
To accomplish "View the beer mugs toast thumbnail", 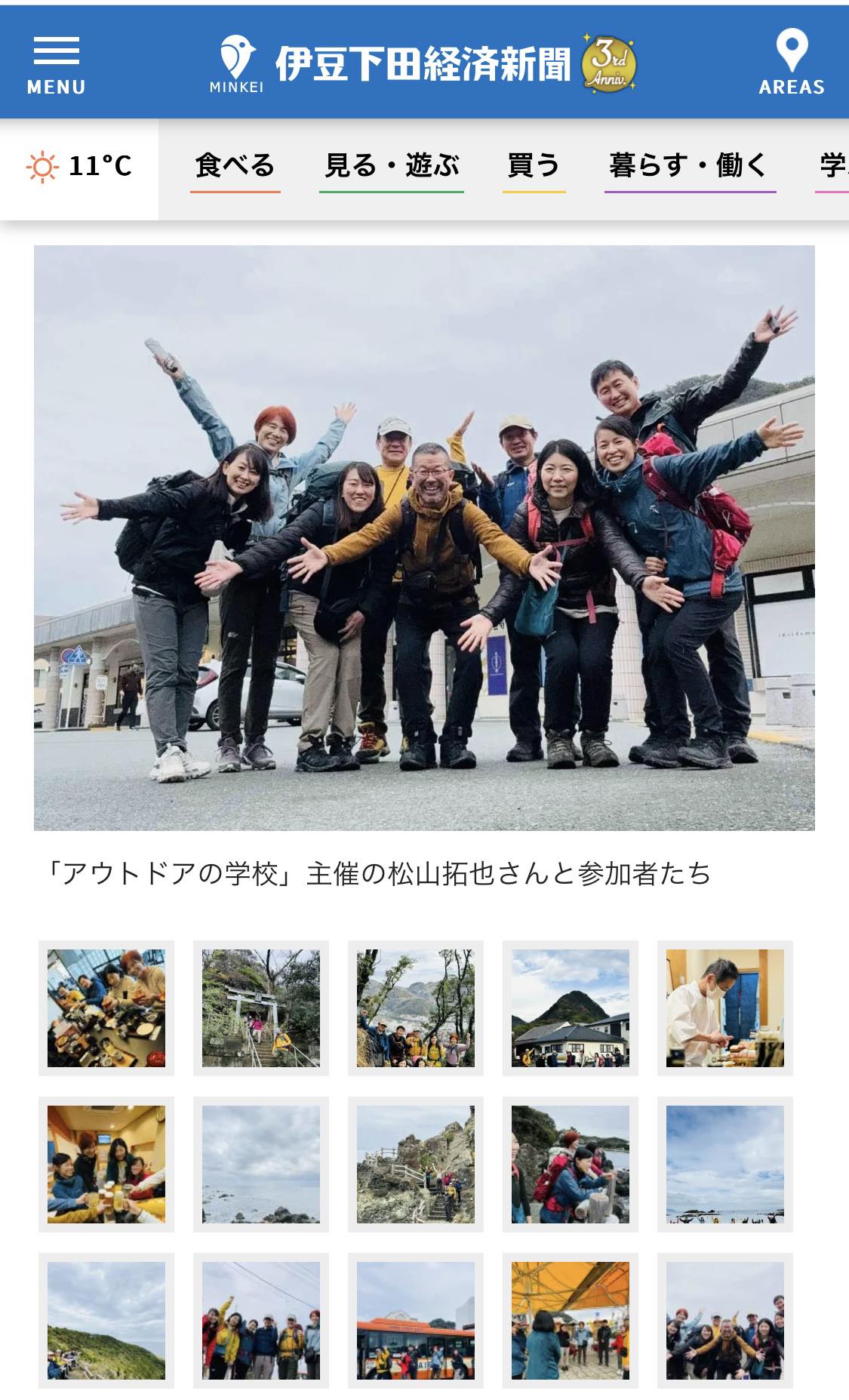I will coord(106,1164).
